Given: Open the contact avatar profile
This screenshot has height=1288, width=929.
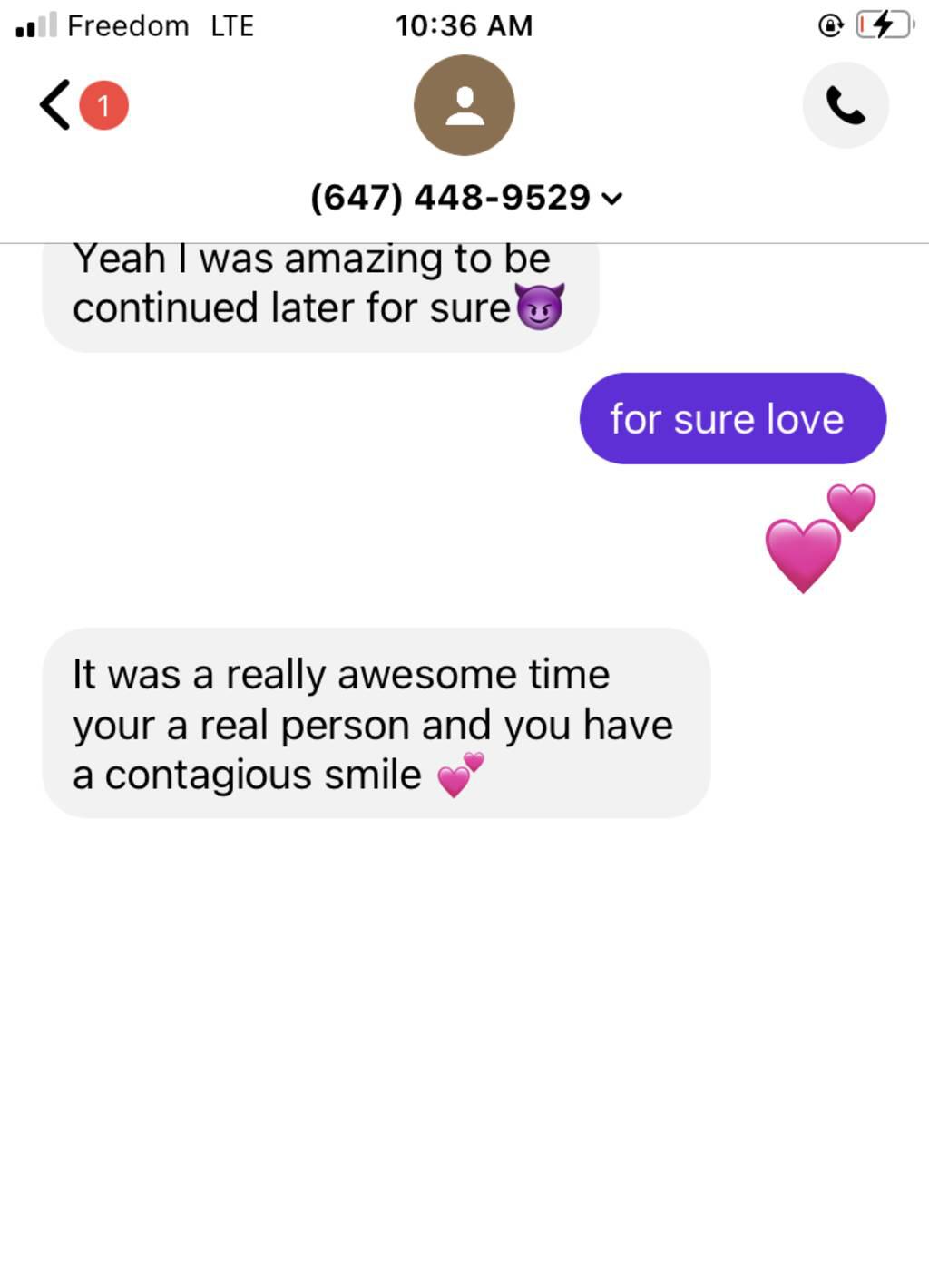Looking at the screenshot, I should pyautogui.click(x=464, y=105).
